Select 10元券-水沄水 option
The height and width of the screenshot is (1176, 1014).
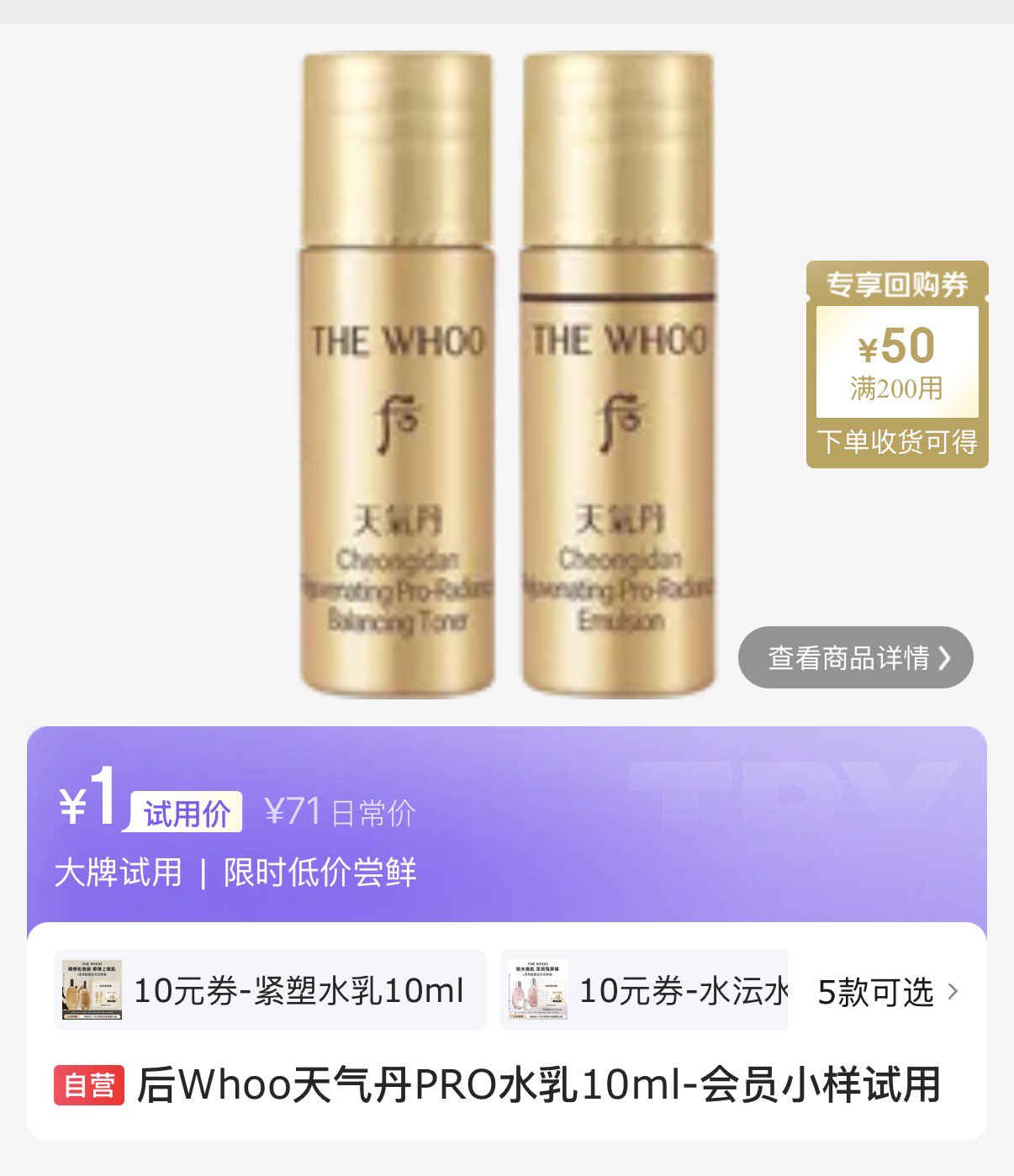(x=645, y=990)
